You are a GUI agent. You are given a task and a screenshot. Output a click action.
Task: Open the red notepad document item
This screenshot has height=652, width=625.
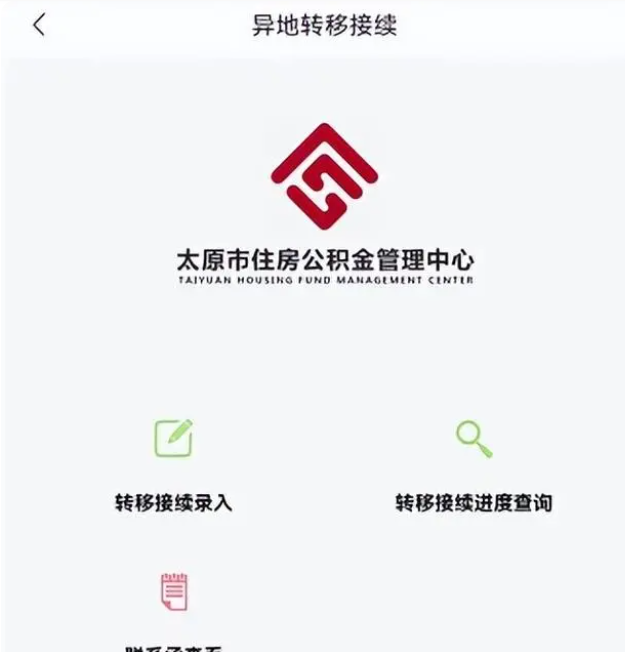coord(173,593)
